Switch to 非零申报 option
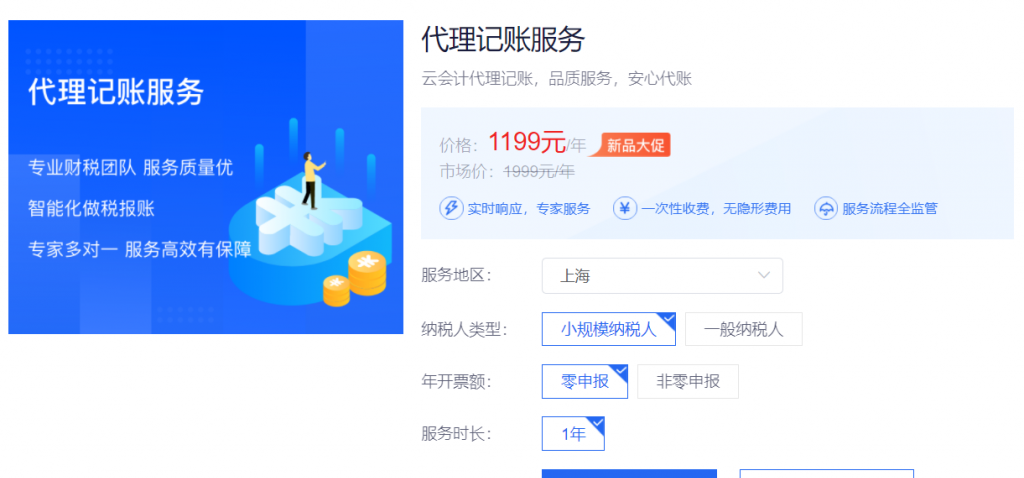The height and width of the screenshot is (478, 1024). click(687, 381)
